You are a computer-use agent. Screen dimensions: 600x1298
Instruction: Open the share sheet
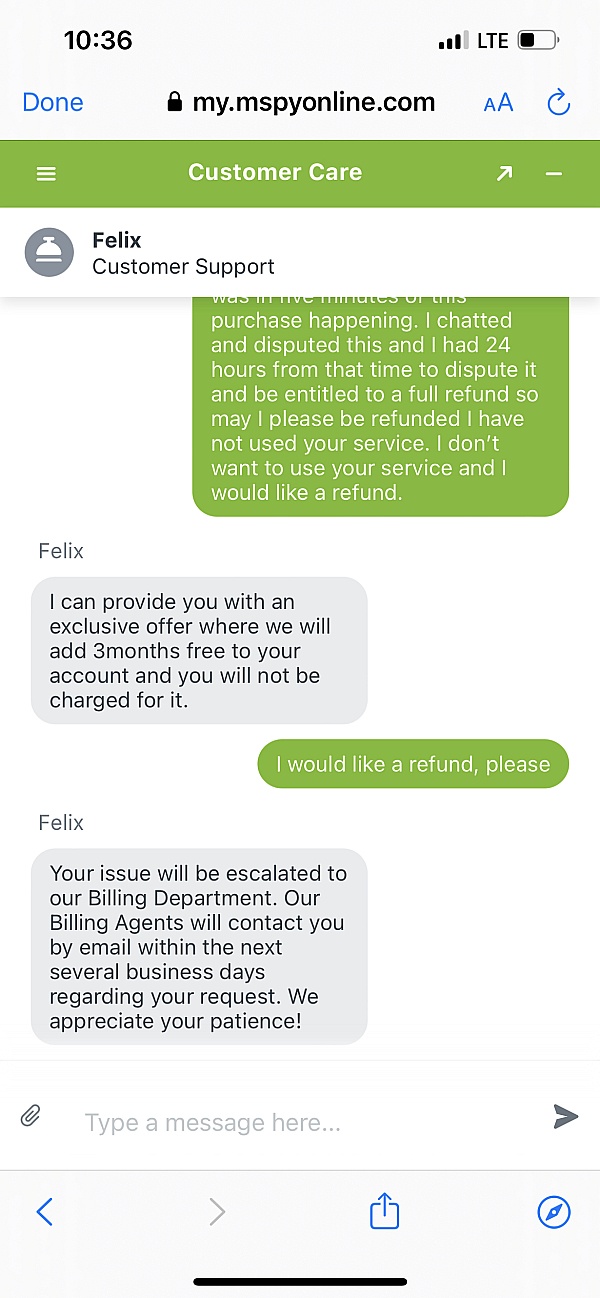(x=385, y=1212)
